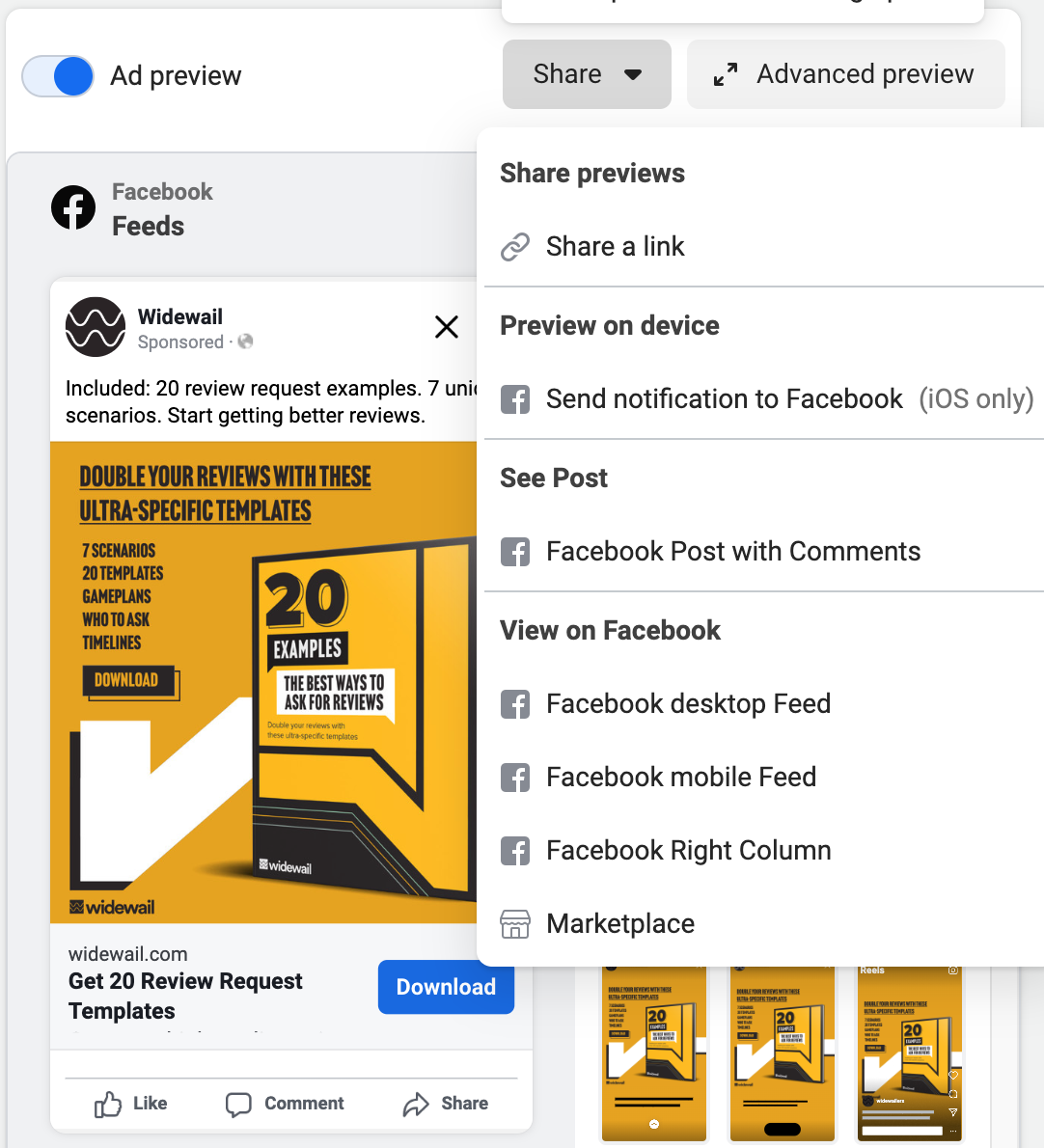The width and height of the screenshot is (1044, 1148).
Task: Open Facebook Post with Comments
Action: click(x=732, y=552)
